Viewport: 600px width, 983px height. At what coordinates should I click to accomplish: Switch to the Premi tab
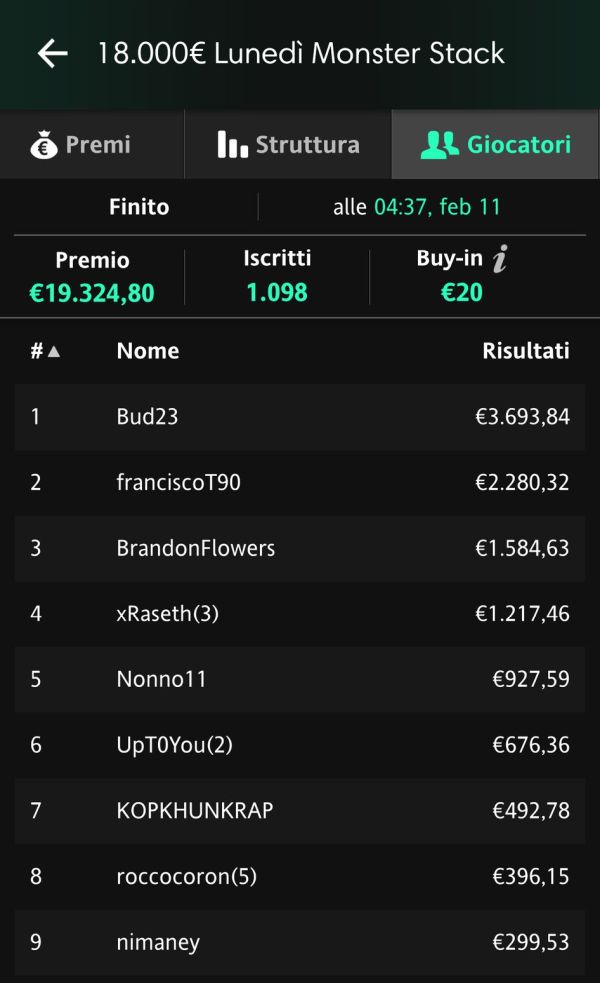[92, 144]
